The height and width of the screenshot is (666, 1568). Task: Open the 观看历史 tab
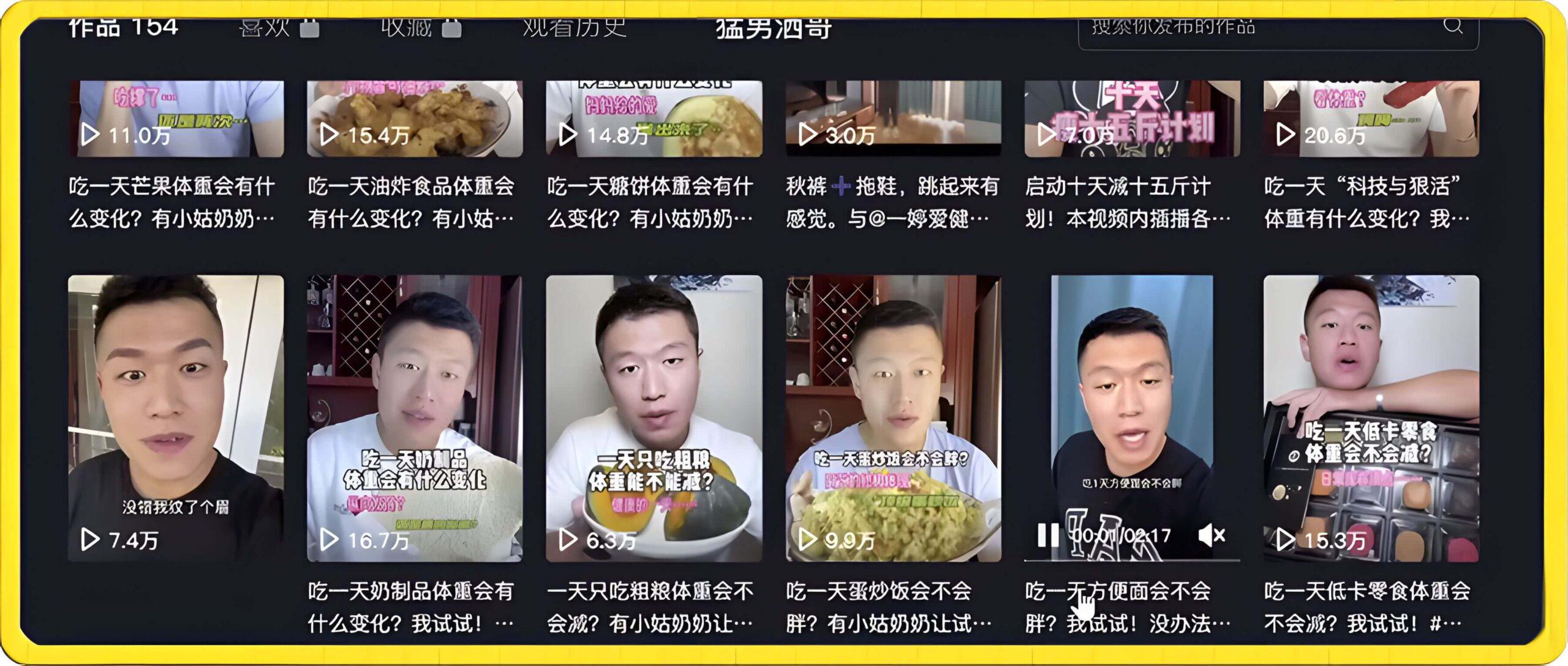pos(574,27)
